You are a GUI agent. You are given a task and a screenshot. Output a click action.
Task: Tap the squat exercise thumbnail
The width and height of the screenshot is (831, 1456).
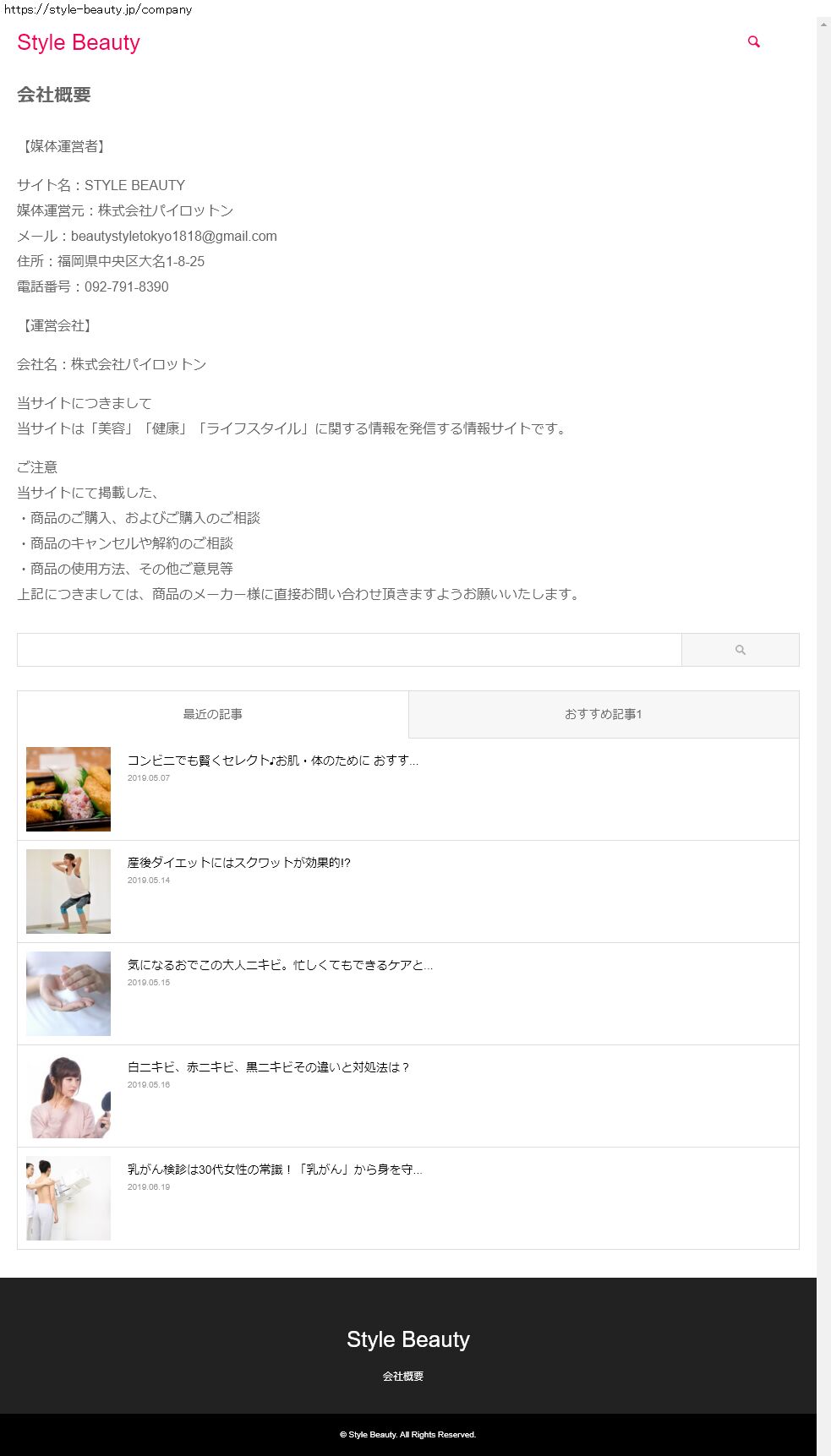click(68, 892)
